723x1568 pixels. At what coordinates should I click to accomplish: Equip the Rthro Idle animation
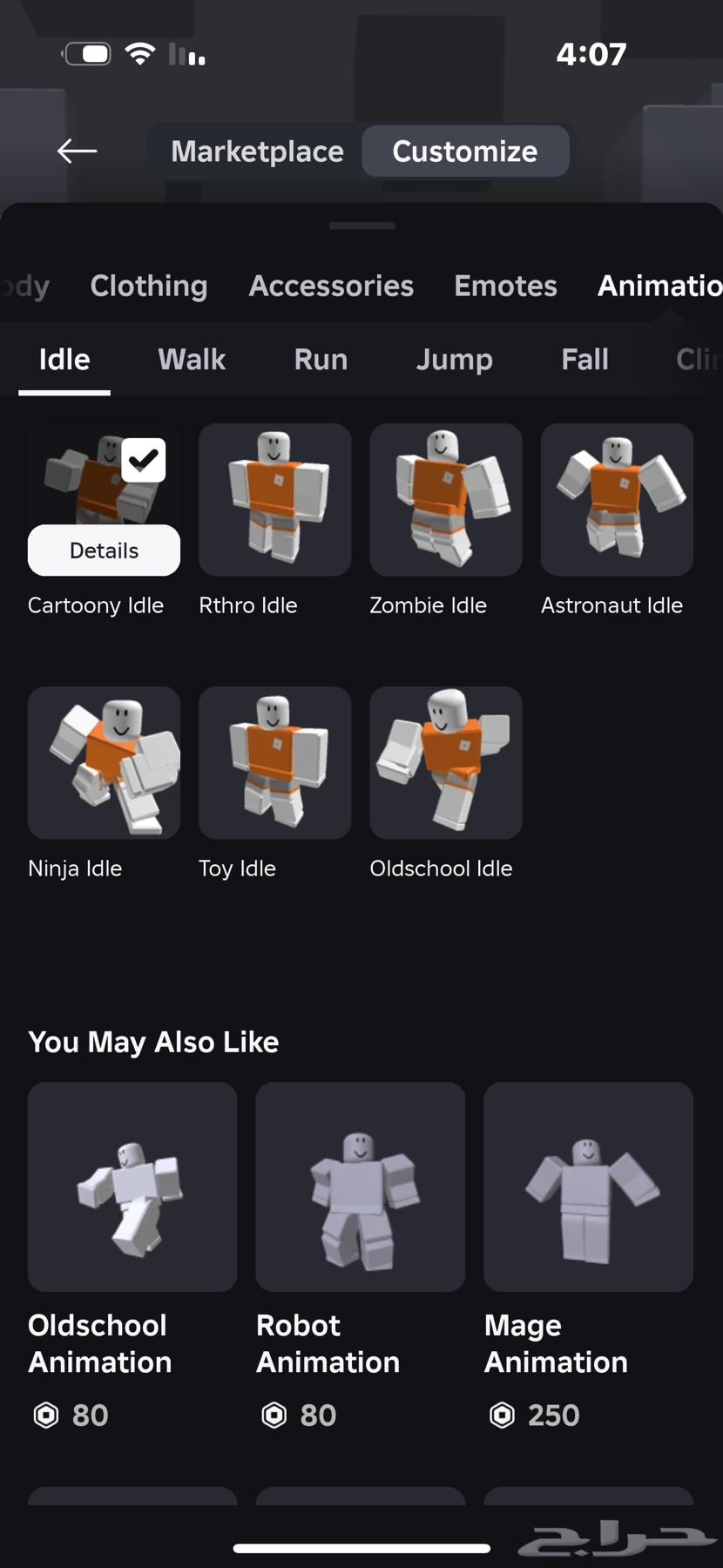coord(274,499)
